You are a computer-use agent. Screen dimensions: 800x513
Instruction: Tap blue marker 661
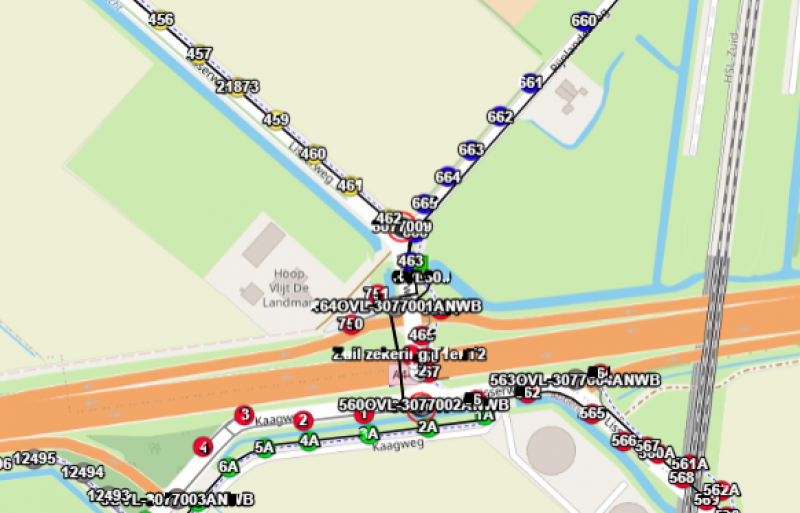(531, 83)
